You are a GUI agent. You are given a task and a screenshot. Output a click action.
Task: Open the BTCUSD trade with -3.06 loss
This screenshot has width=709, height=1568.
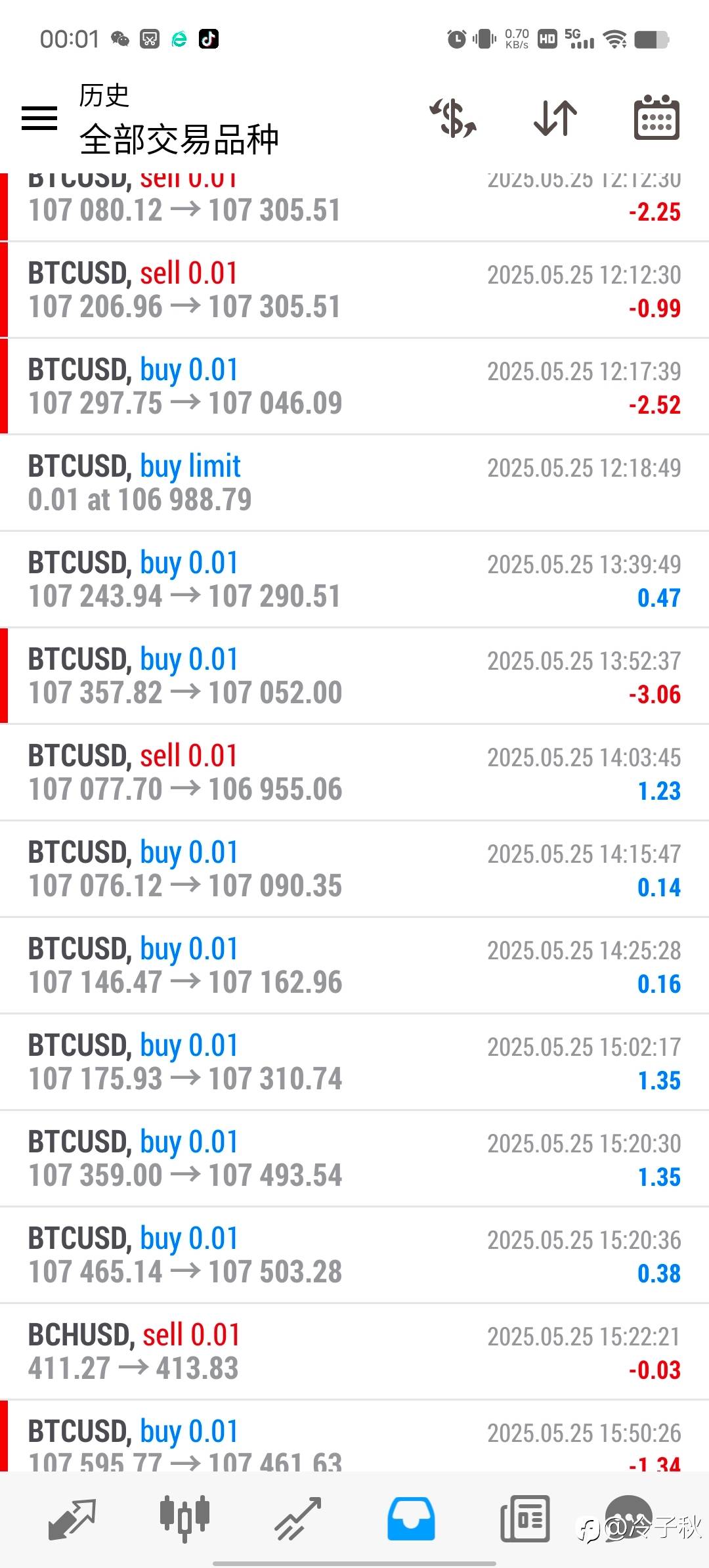354,676
